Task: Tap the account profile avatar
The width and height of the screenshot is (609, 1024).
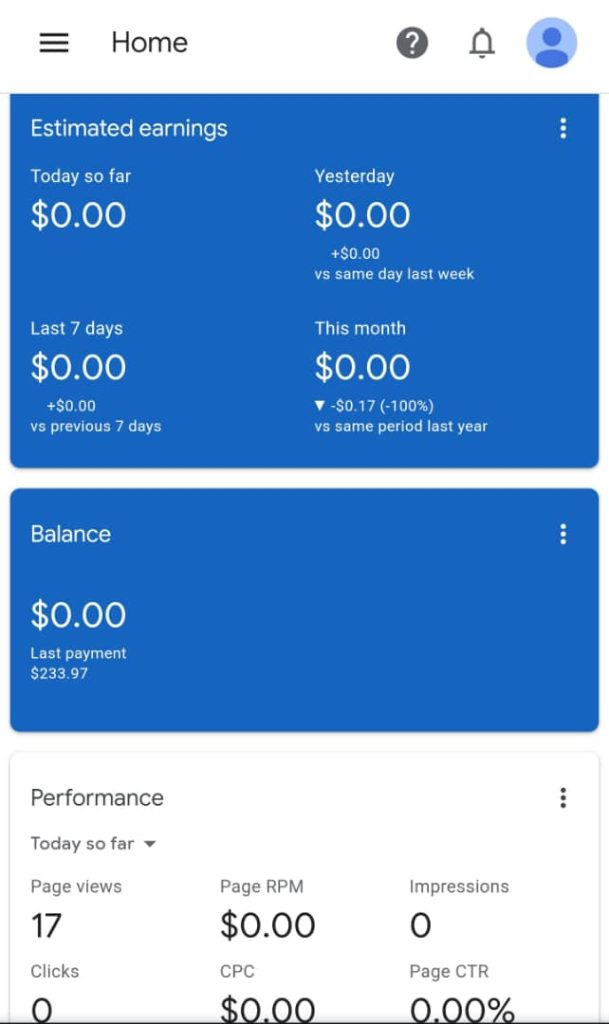Action: (x=551, y=43)
